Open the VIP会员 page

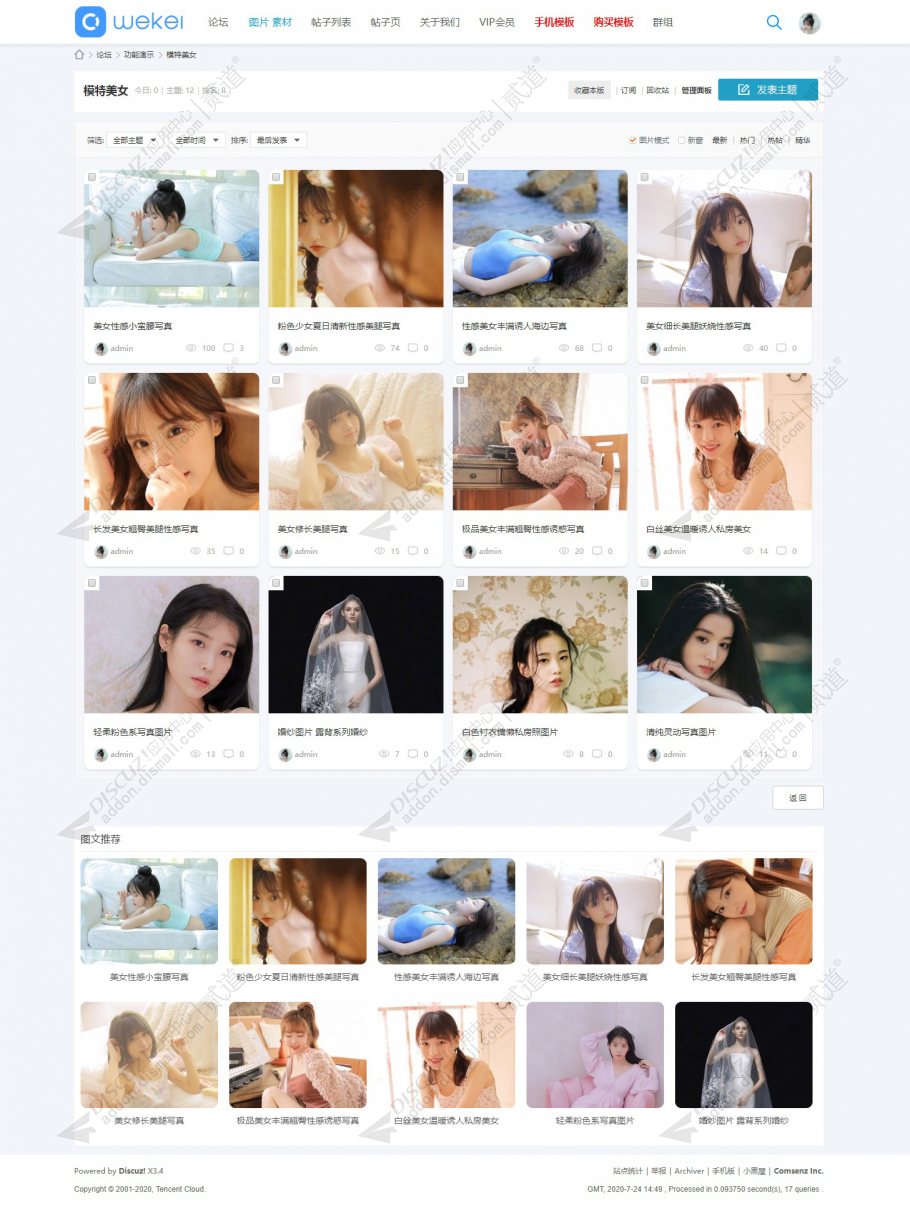497,22
